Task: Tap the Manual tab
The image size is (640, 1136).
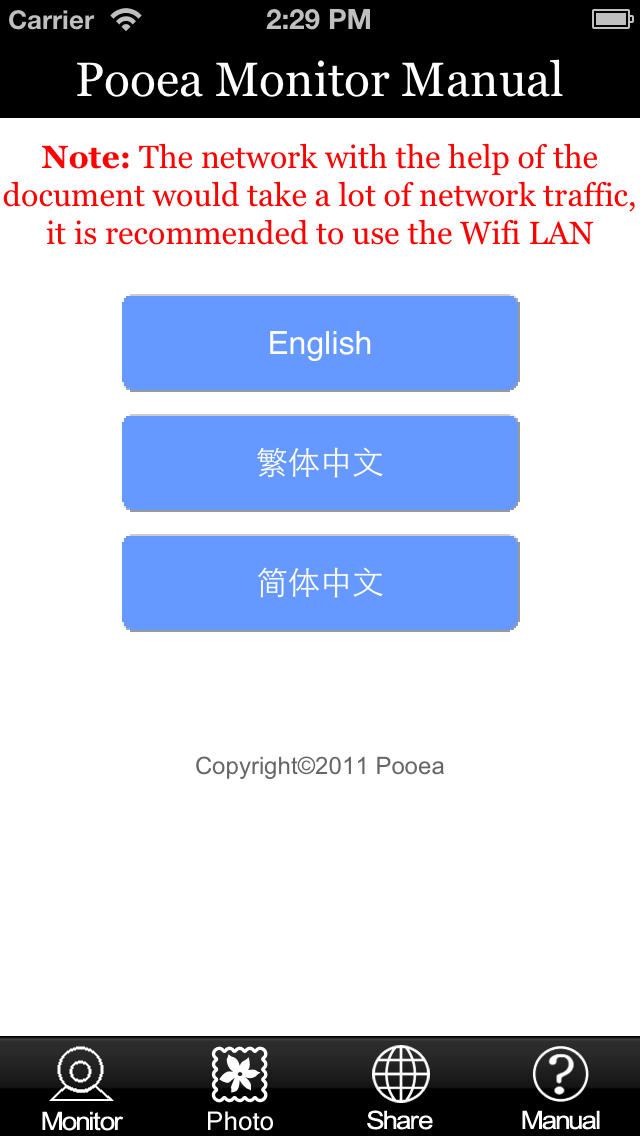Action: 560,1087
